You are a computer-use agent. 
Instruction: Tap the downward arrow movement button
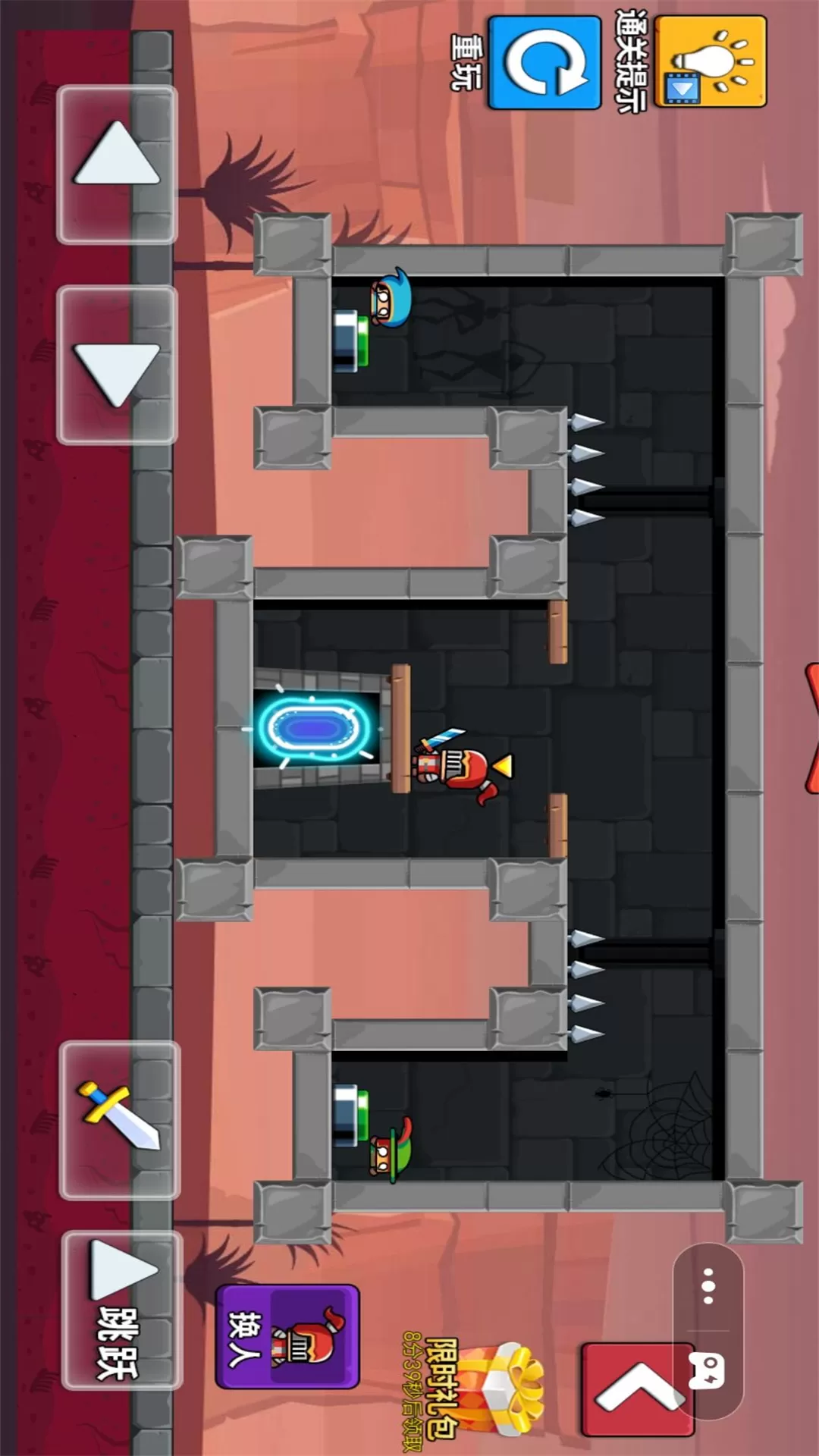(117, 366)
